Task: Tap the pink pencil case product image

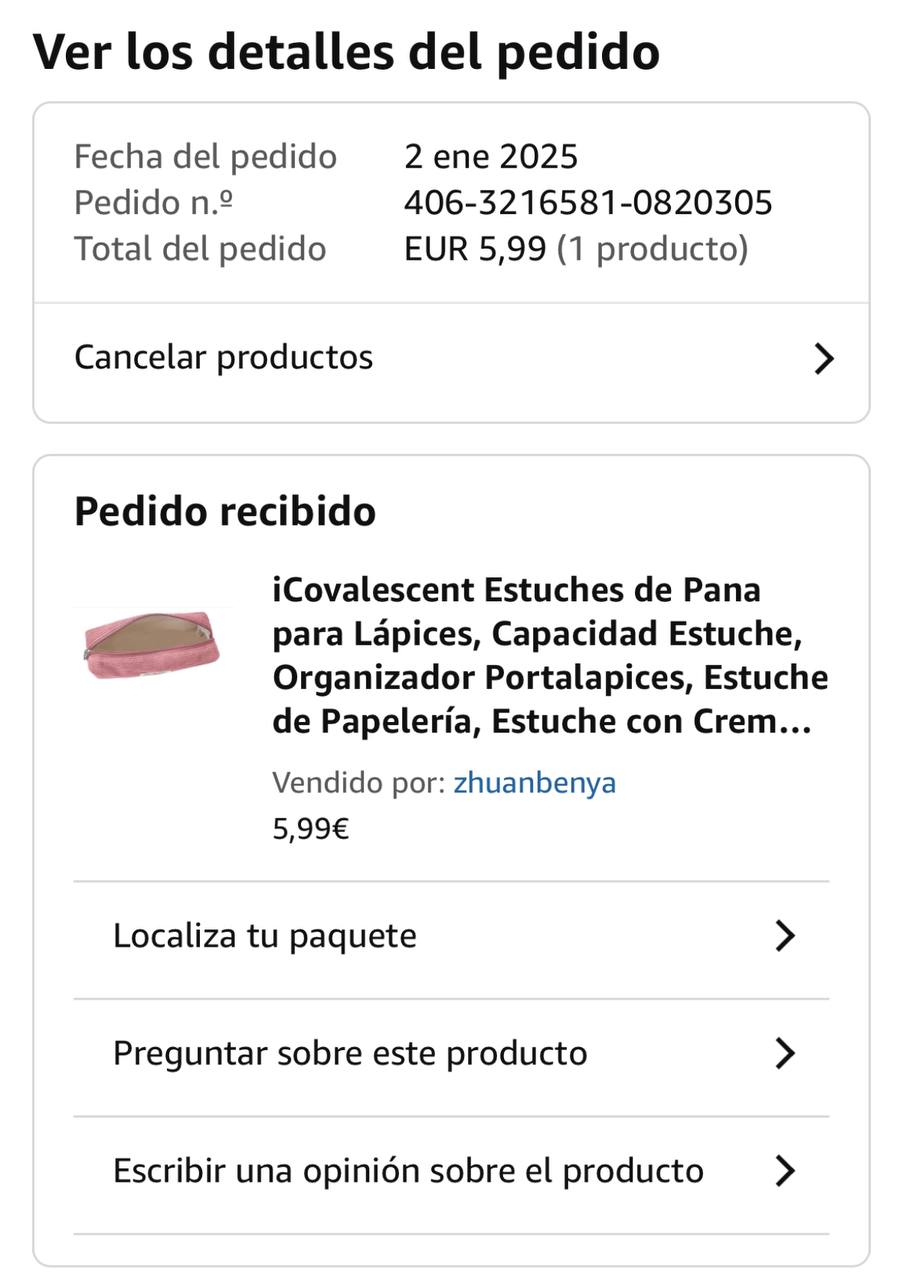Action: coord(151,645)
